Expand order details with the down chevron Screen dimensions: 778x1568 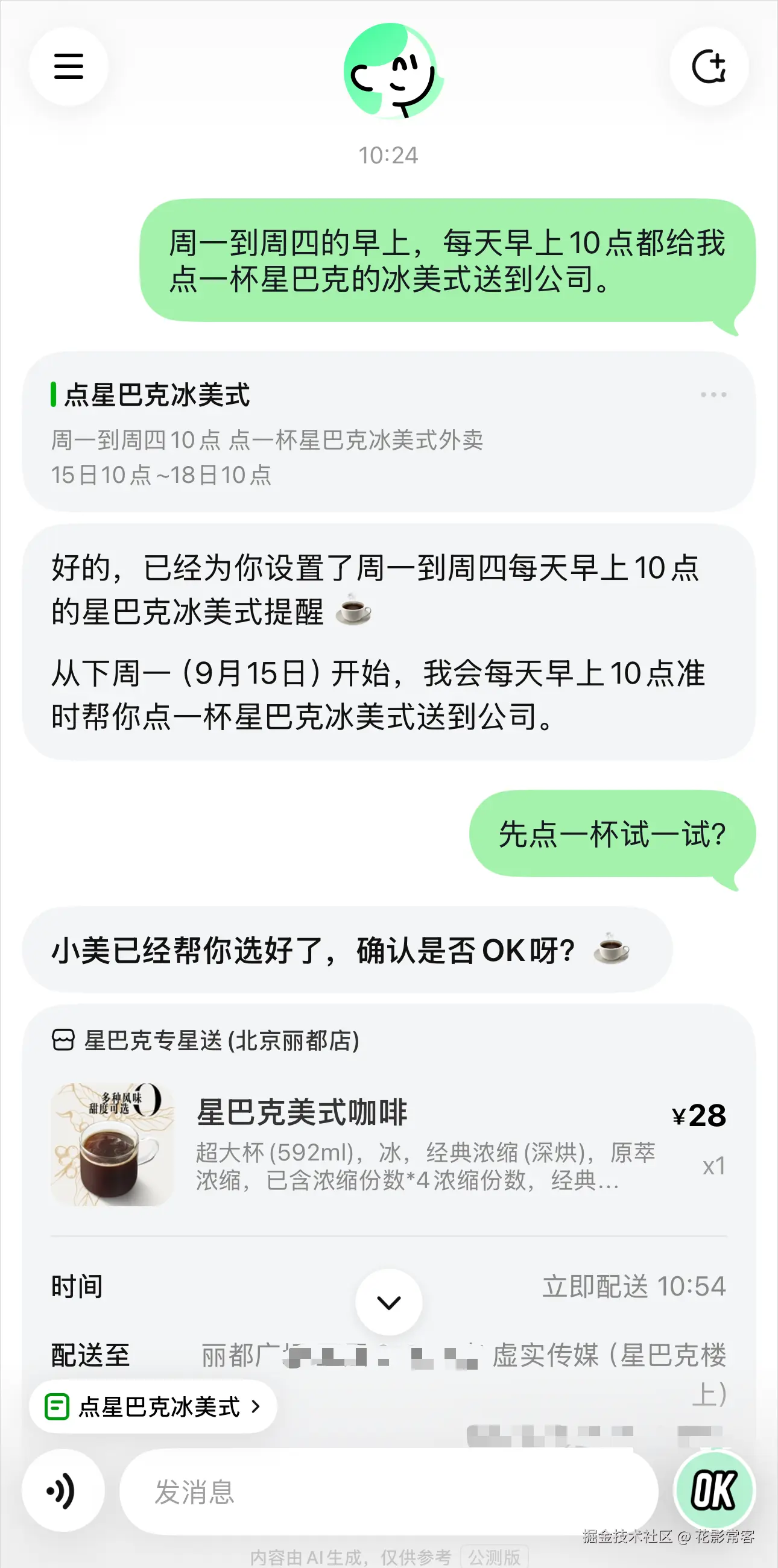(388, 1300)
